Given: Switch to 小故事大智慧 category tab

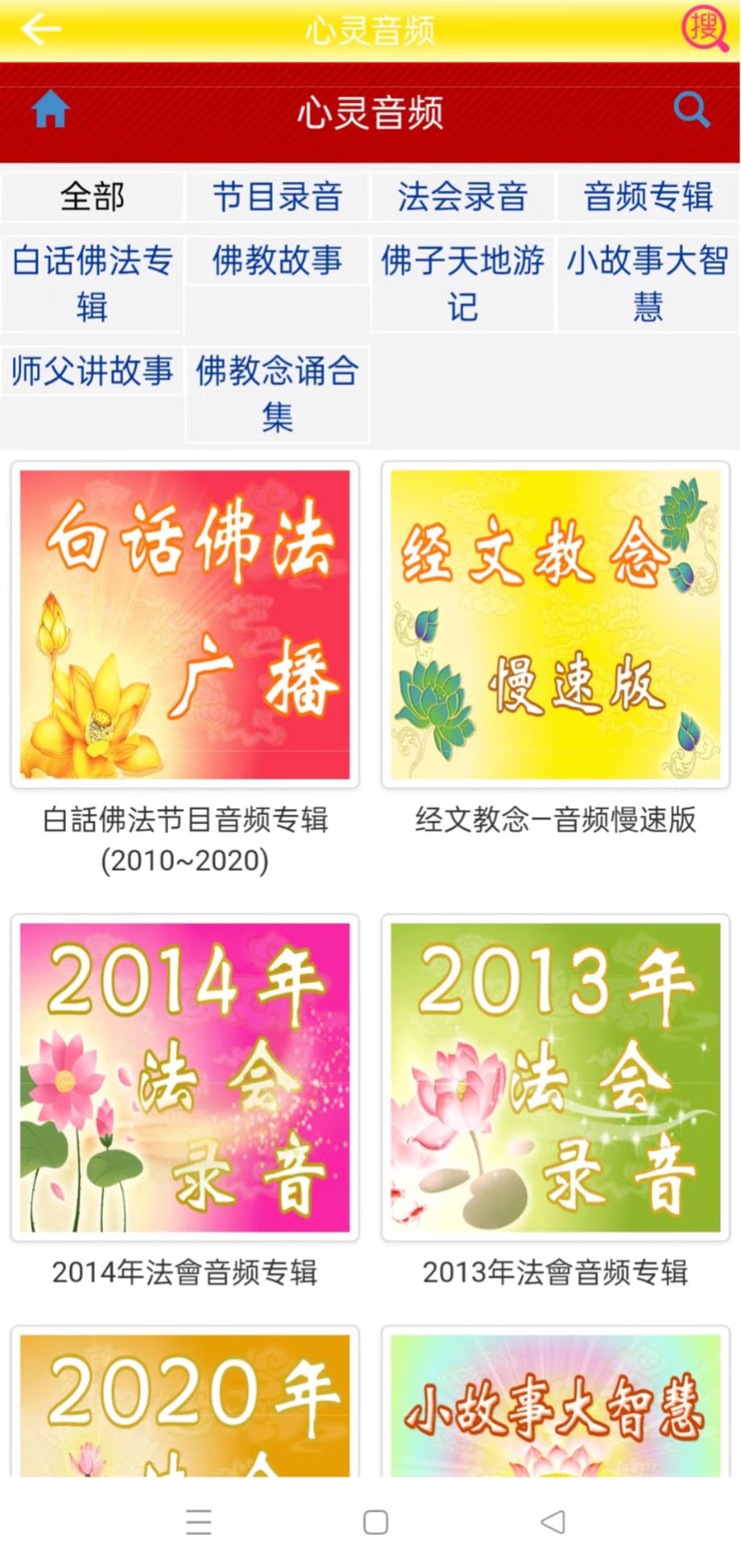Looking at the screenshot, I should point(648,283).
